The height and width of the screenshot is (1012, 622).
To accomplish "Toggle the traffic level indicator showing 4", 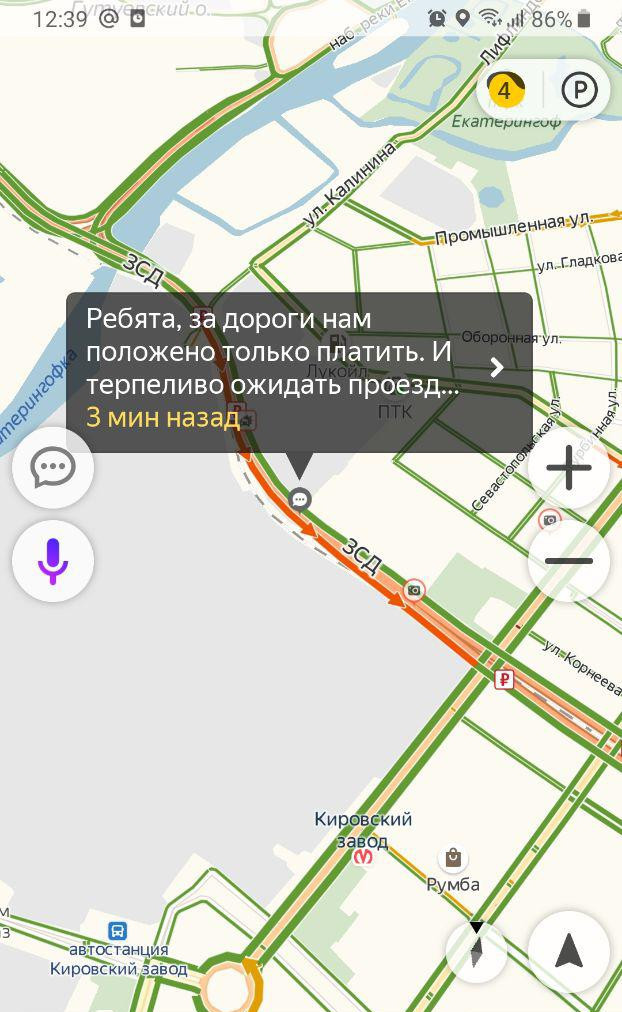I will [x=505, y=91].
